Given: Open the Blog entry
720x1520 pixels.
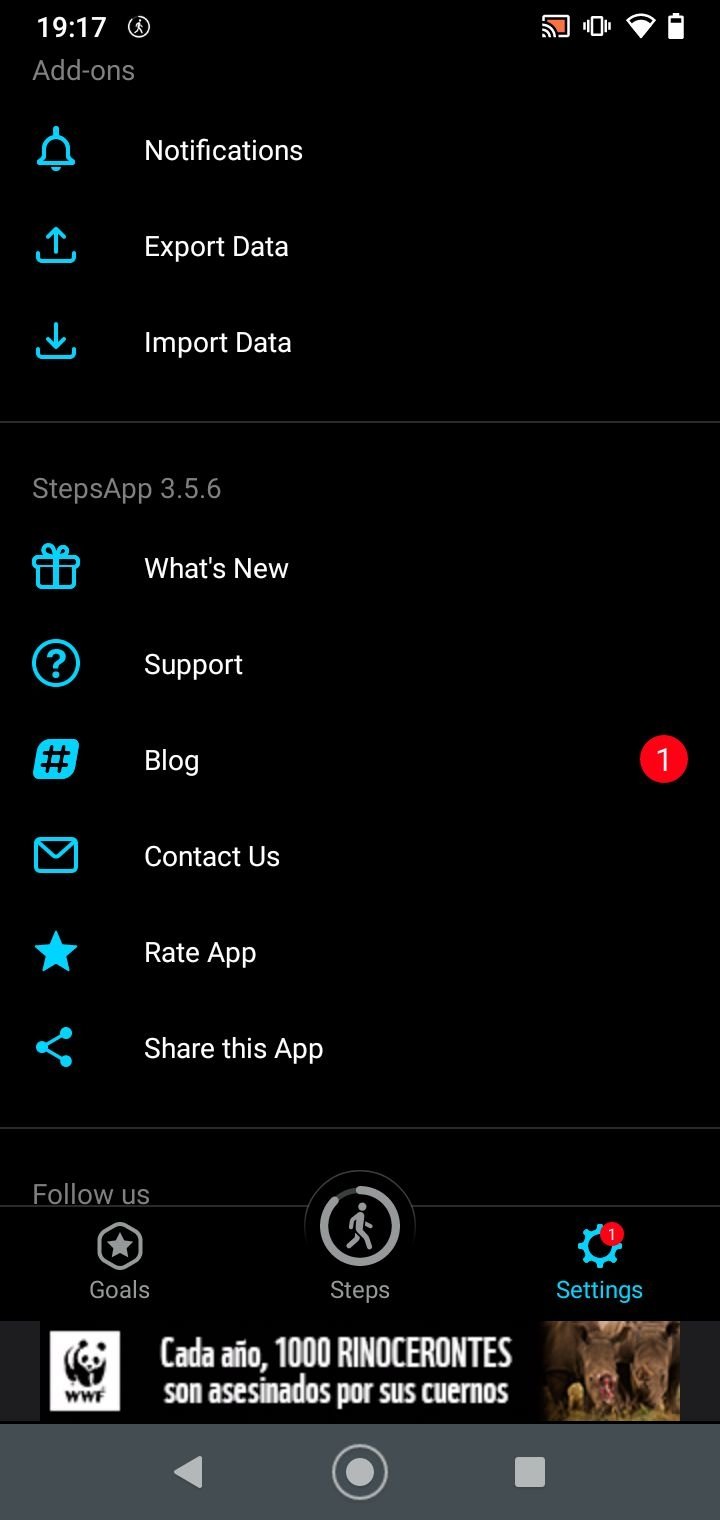Looking at the screenshot, I should [x=360, y=760].
